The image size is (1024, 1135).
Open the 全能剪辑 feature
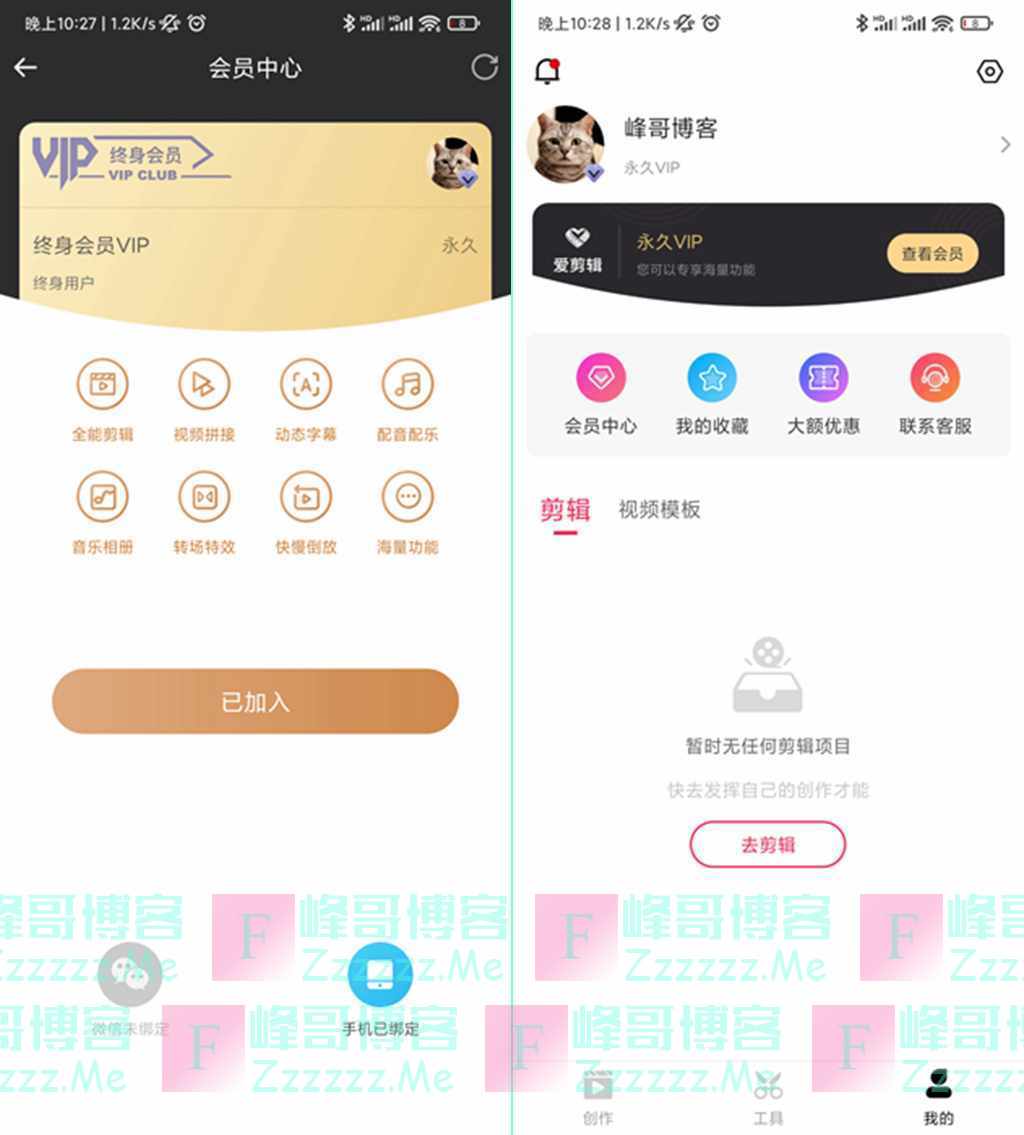102,385
